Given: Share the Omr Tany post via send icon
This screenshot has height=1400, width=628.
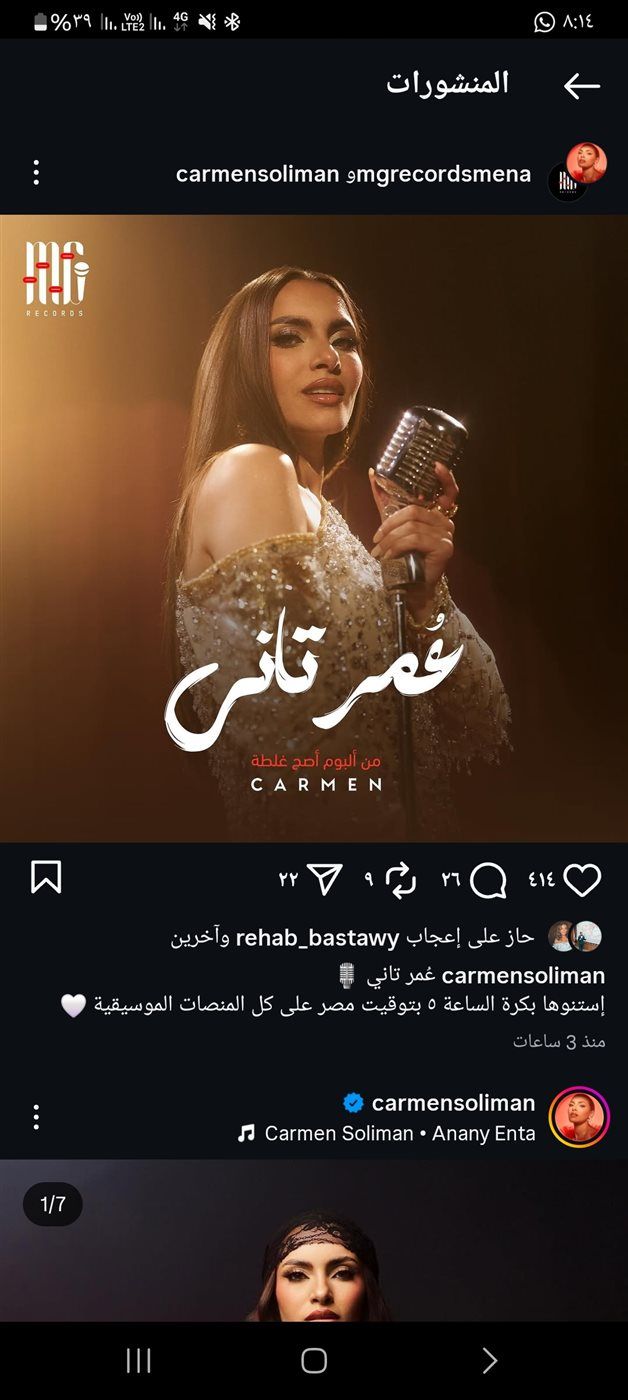Looking at the screenshot, I should coord(325,880).
